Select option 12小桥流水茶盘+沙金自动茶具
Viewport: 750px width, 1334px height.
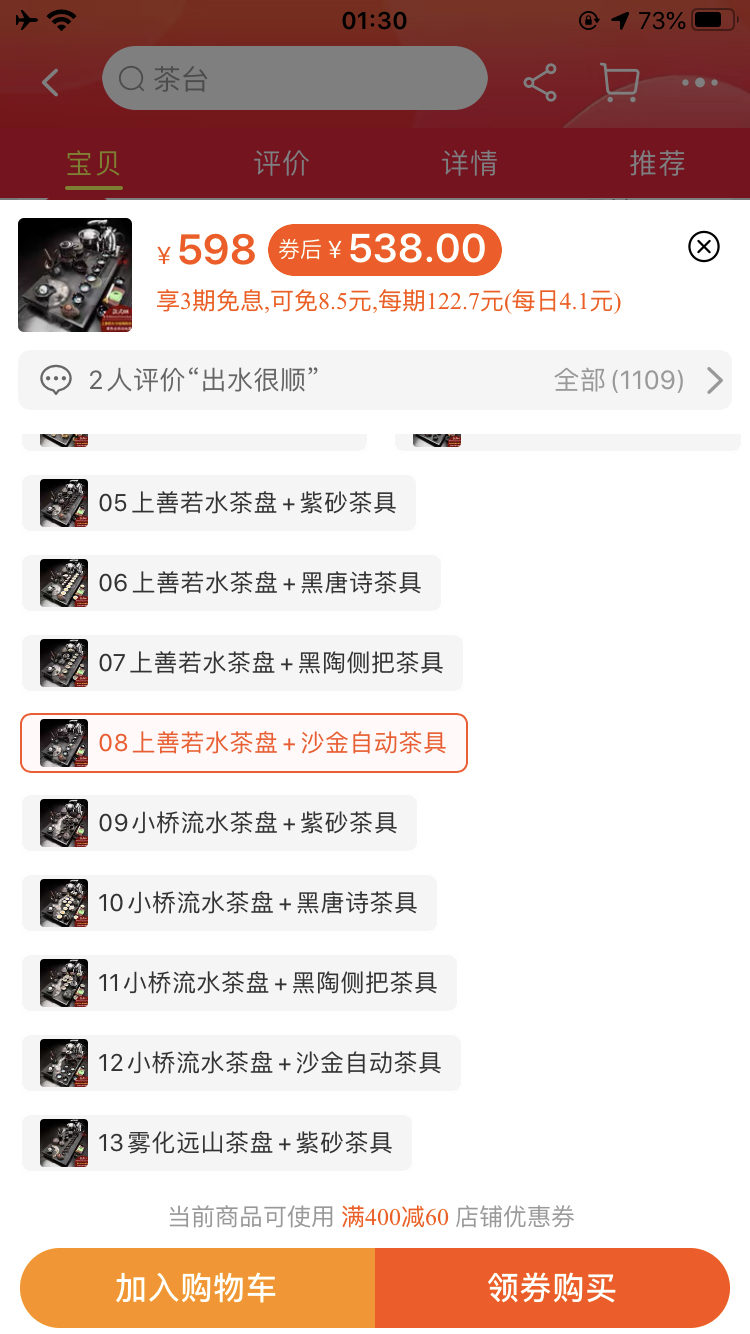(241, 1063)
